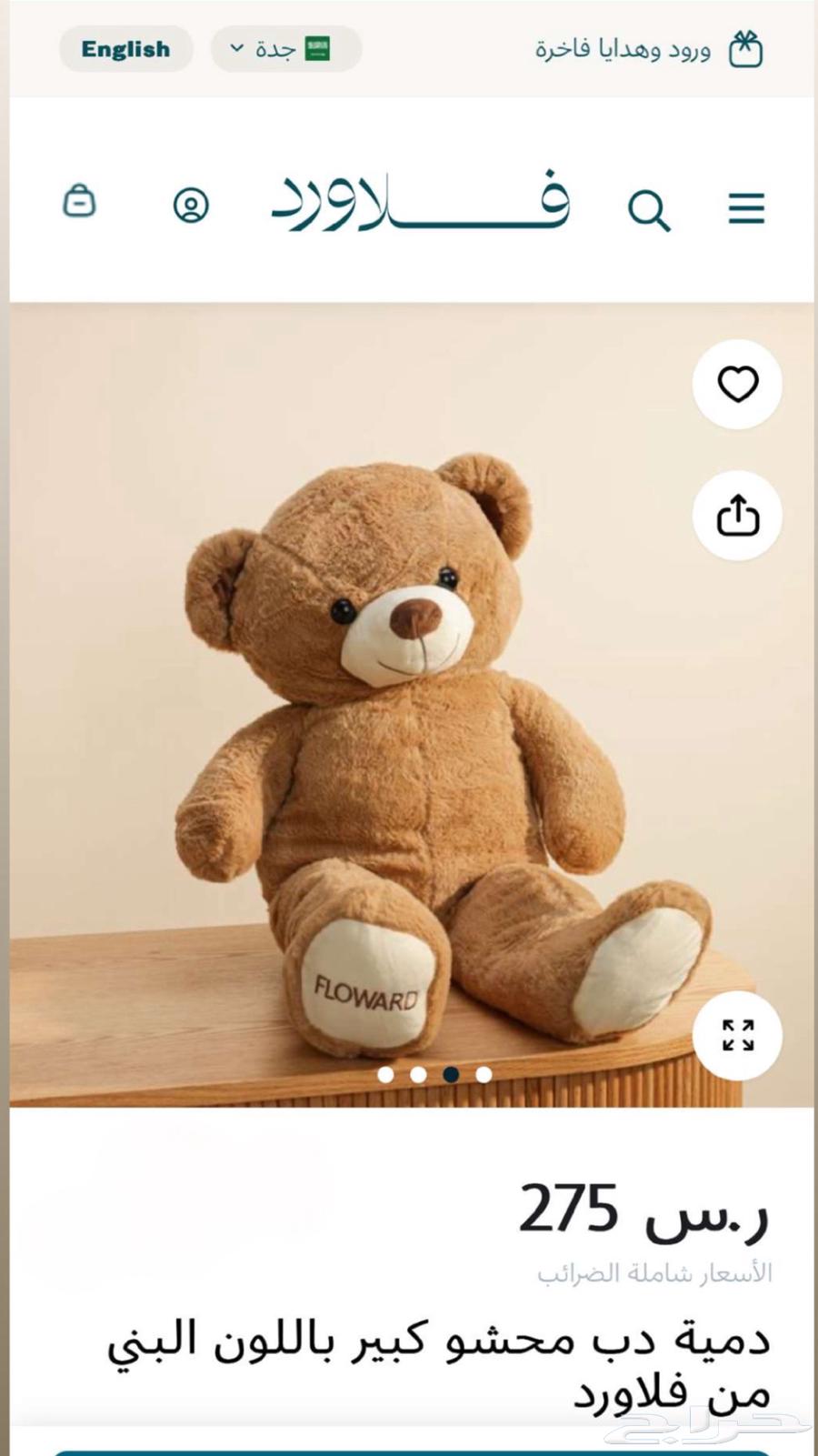Switch the site language to English

pyautogui.click(x=125, y=49)
